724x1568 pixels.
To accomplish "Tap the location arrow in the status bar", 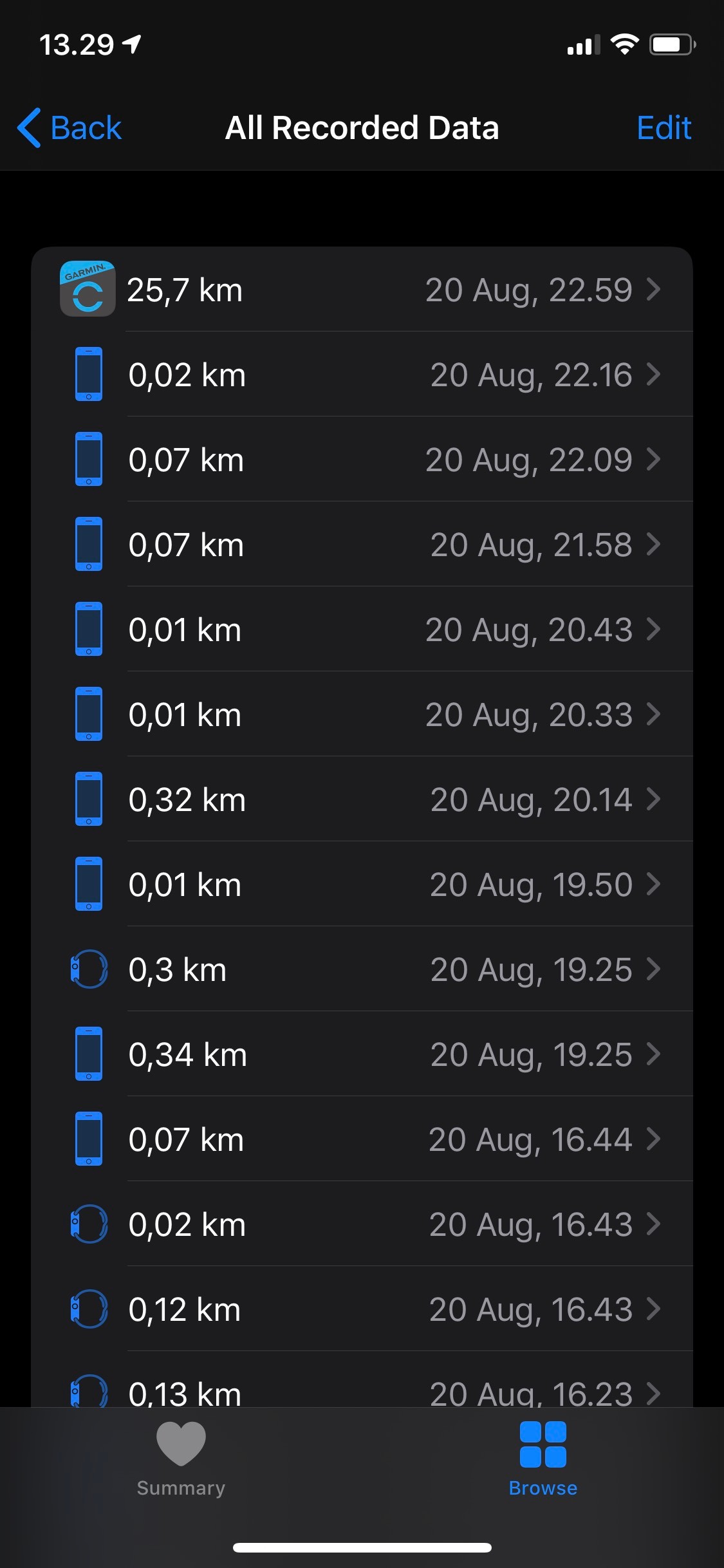I will point(132,44).
